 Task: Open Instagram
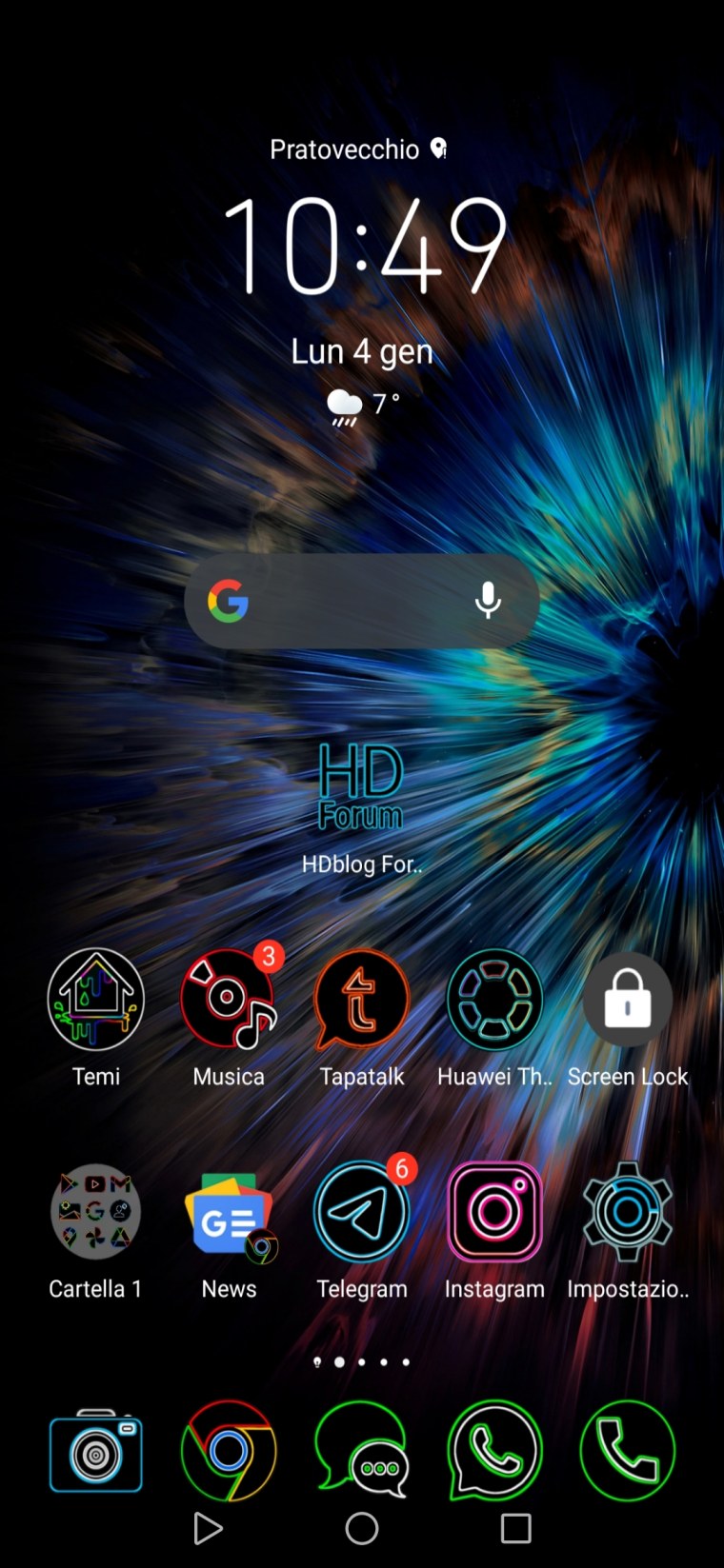click(x=494, y=1213)
